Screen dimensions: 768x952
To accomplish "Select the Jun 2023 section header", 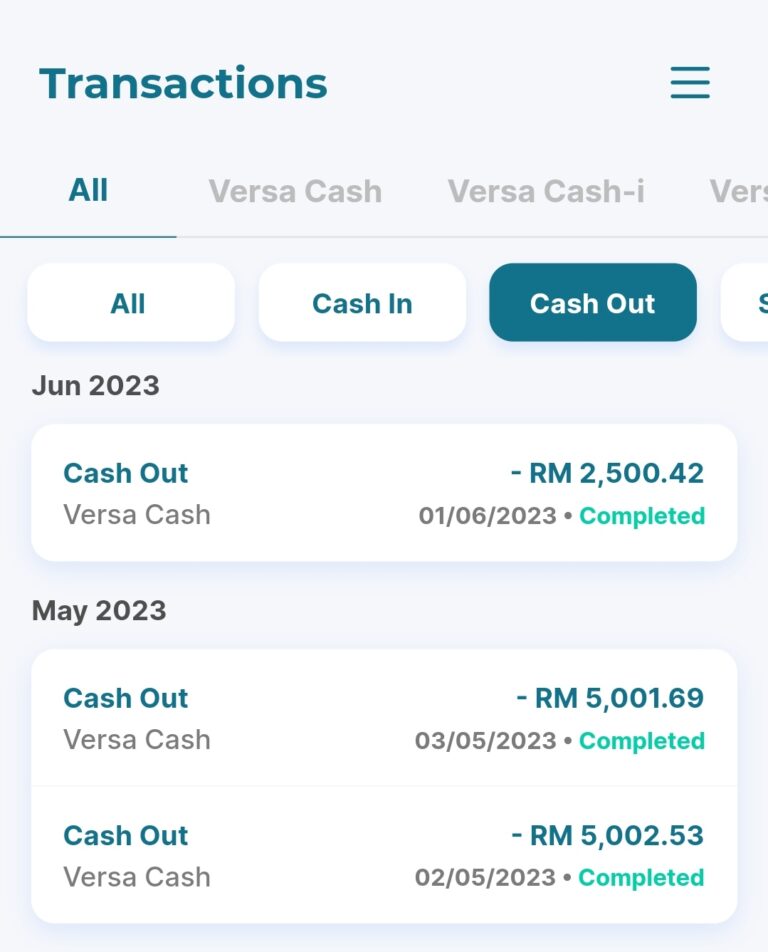I will point(97,385).
